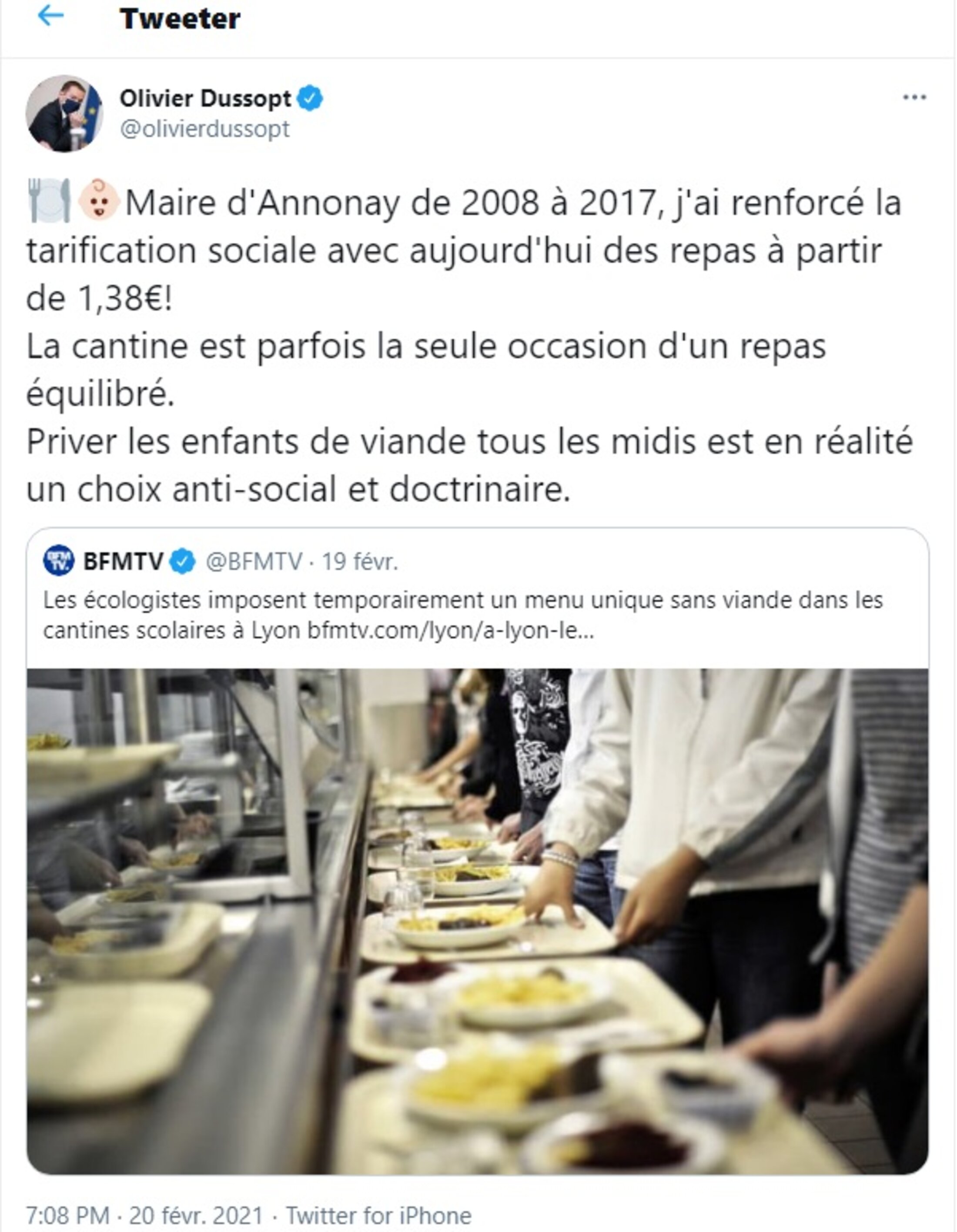This screenshot has height=1232, width=957.
Task: Open the @olivierdussopt handle
Action: 204,129
